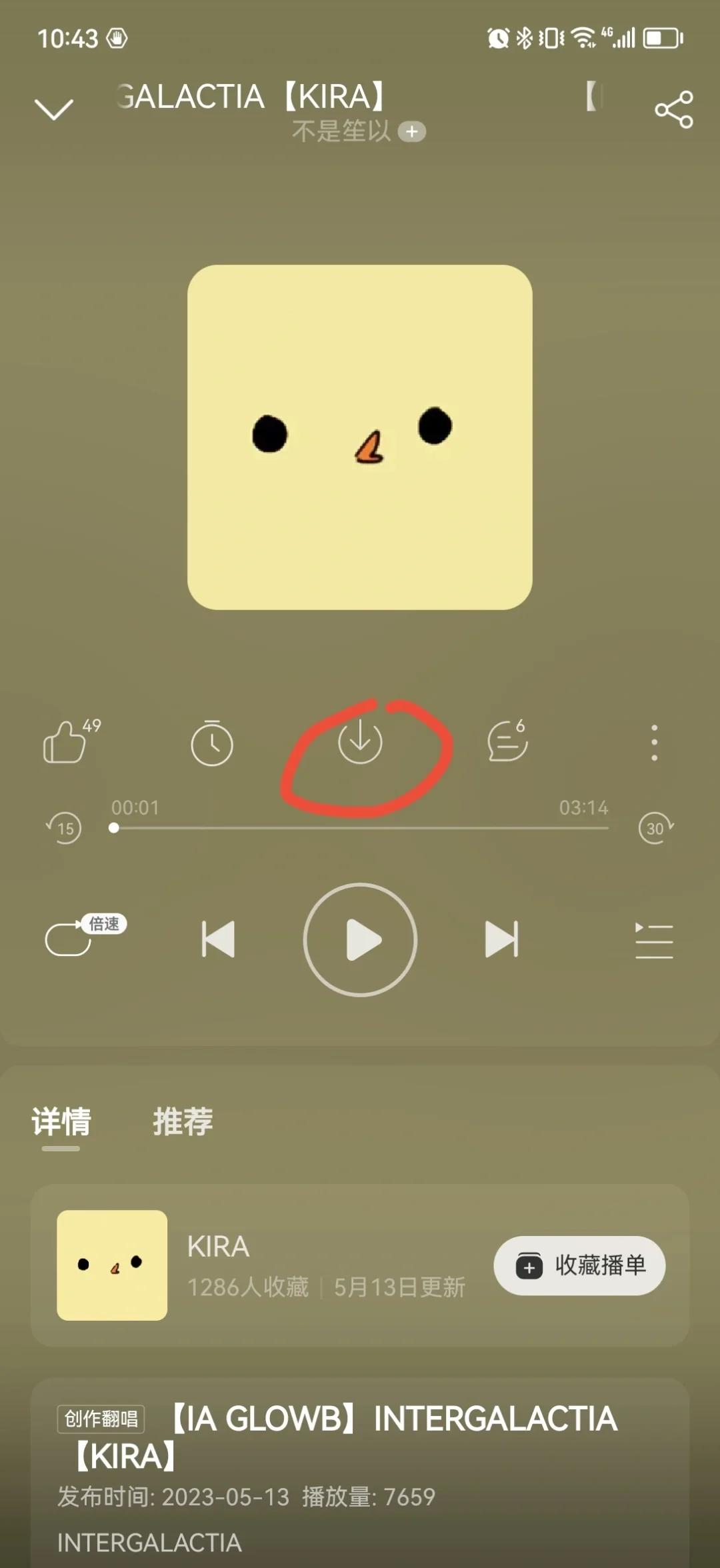Switch to the 推荐 tab
720x1568 pixels.
pyautogui.click(x=183, y=1121)
